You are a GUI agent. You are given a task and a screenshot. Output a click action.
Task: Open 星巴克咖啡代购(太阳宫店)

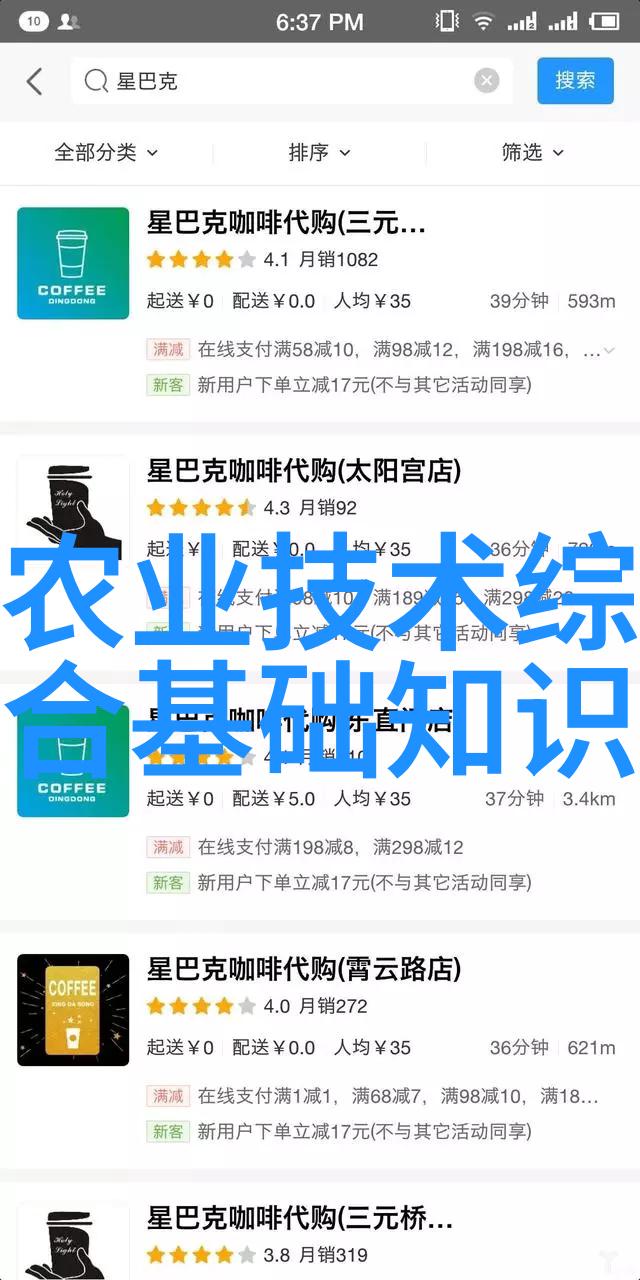[320, 552]
